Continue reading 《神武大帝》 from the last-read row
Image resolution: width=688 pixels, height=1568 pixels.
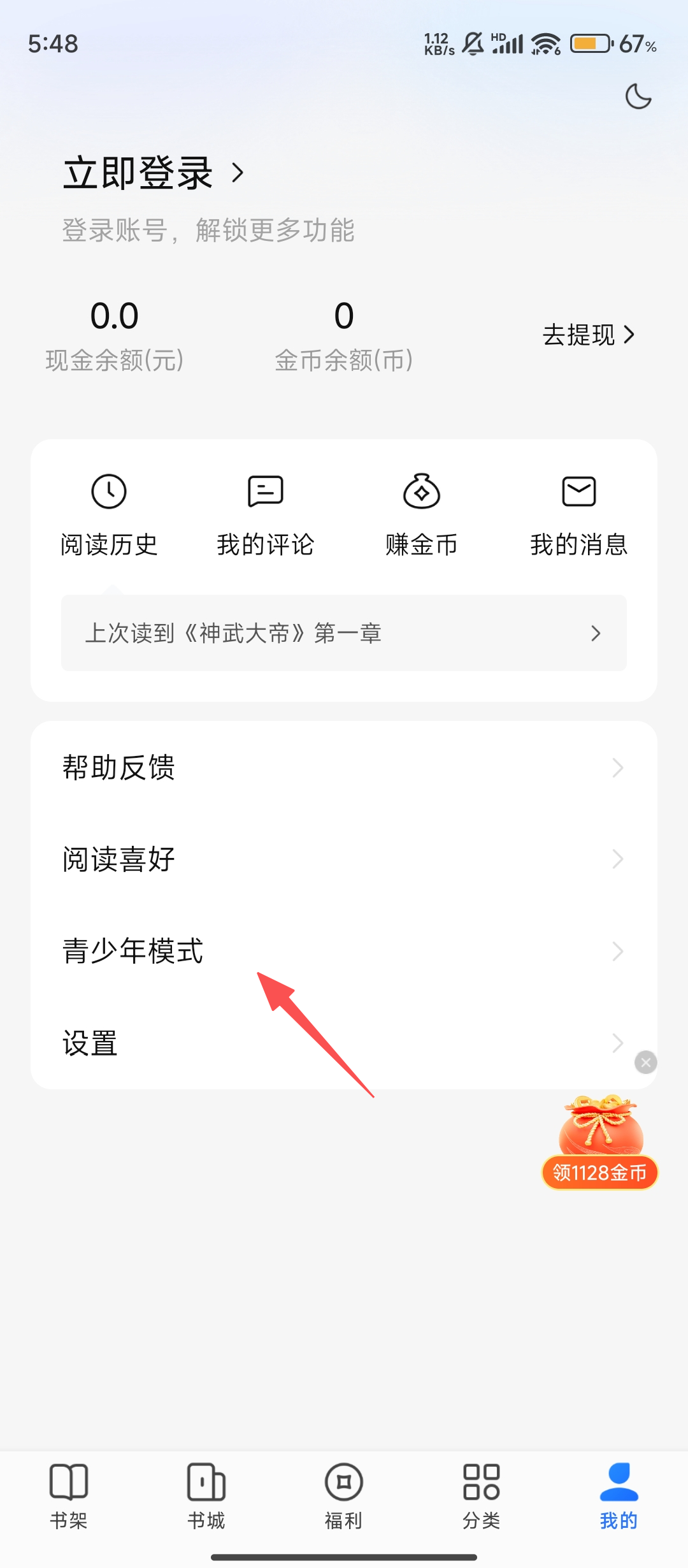tap(344, 633)
